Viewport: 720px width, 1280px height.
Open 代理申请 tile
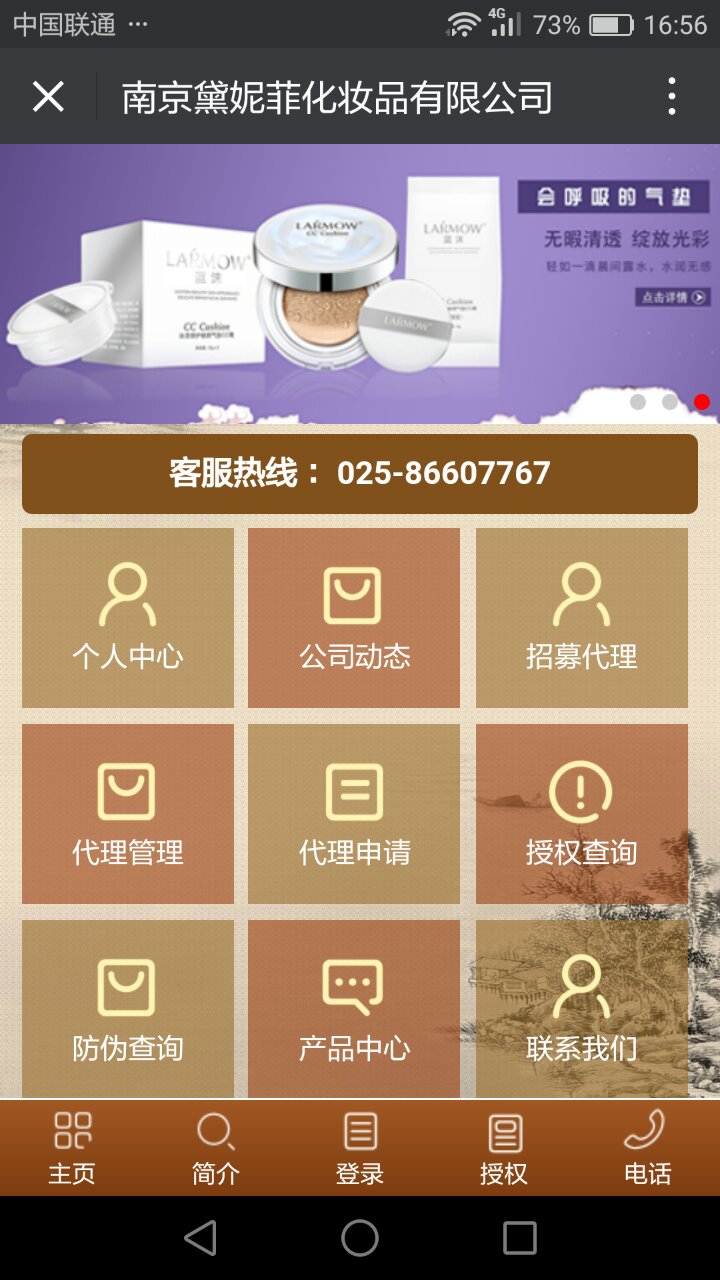point(354,813)
